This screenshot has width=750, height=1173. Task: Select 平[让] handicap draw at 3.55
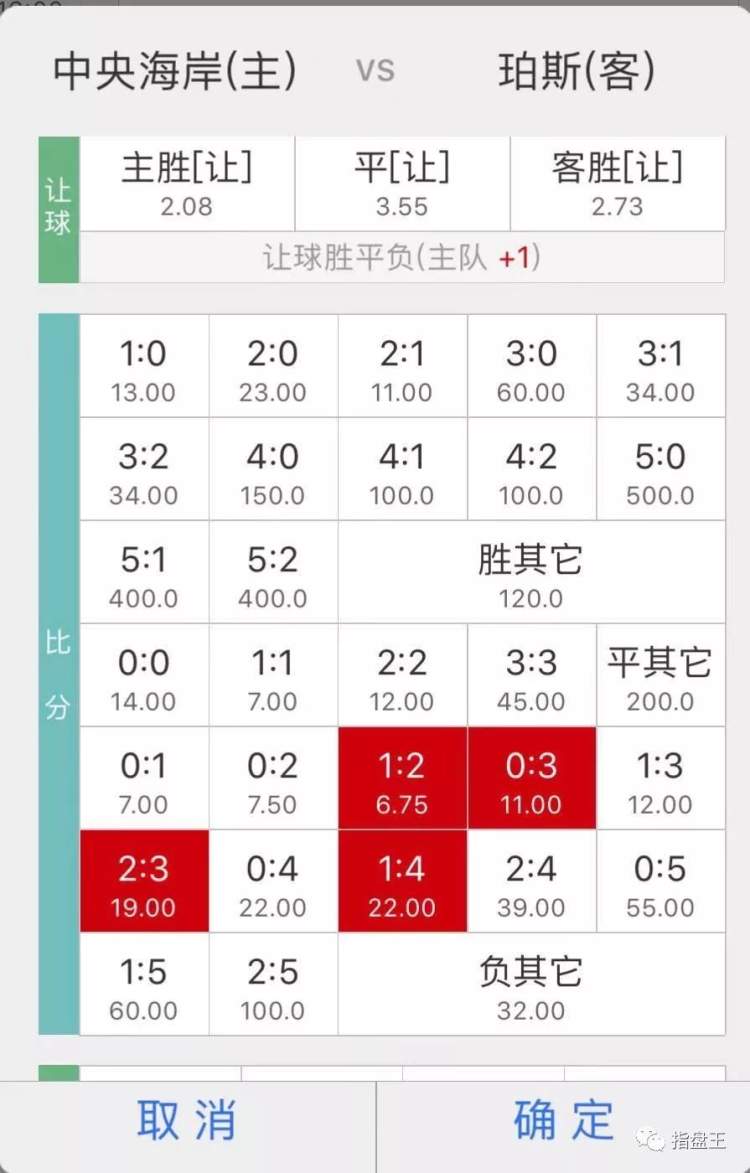coord(402,184)
